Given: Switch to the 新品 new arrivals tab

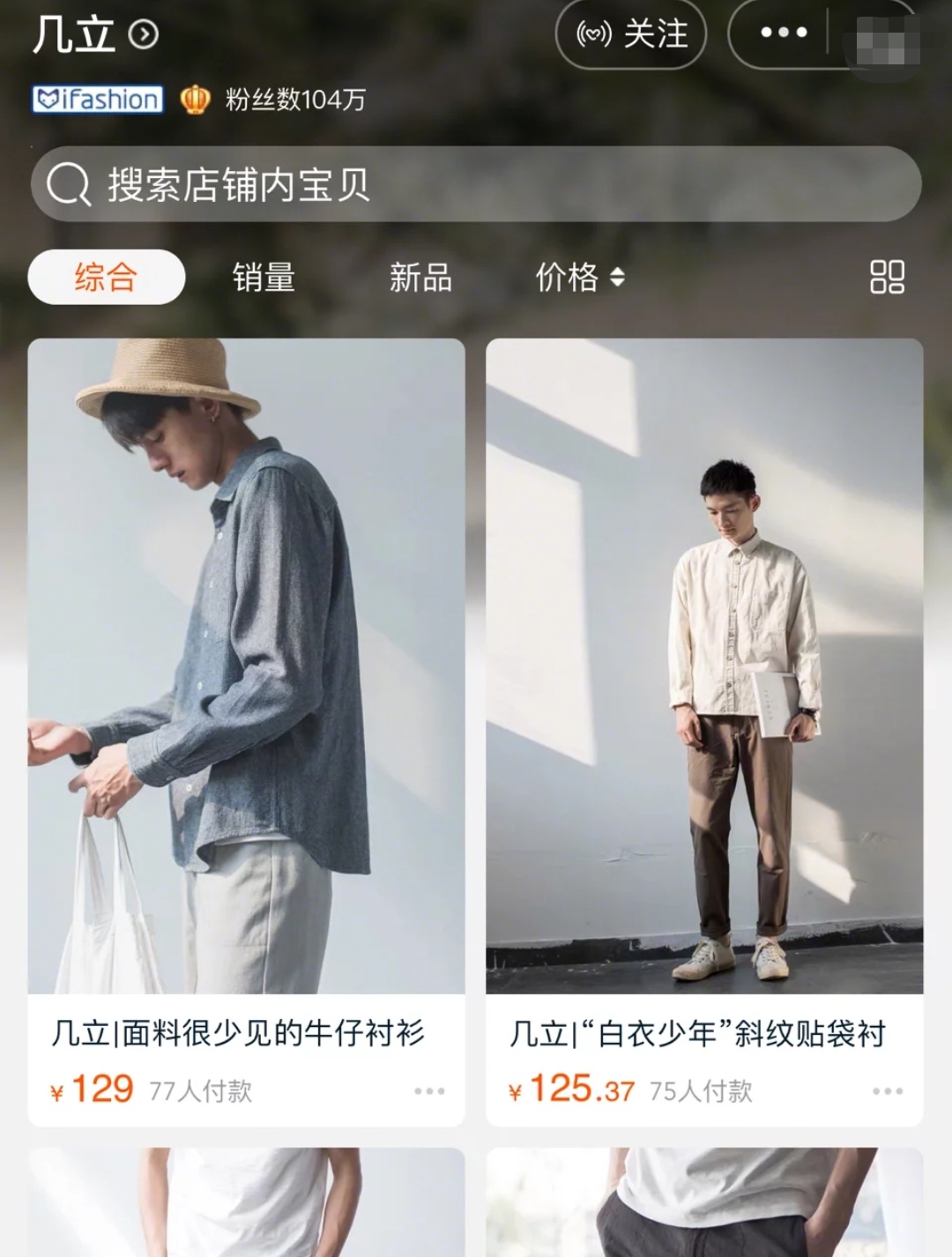Looking at the screenshot, I should pyautogui.click(x=420, y=278).
